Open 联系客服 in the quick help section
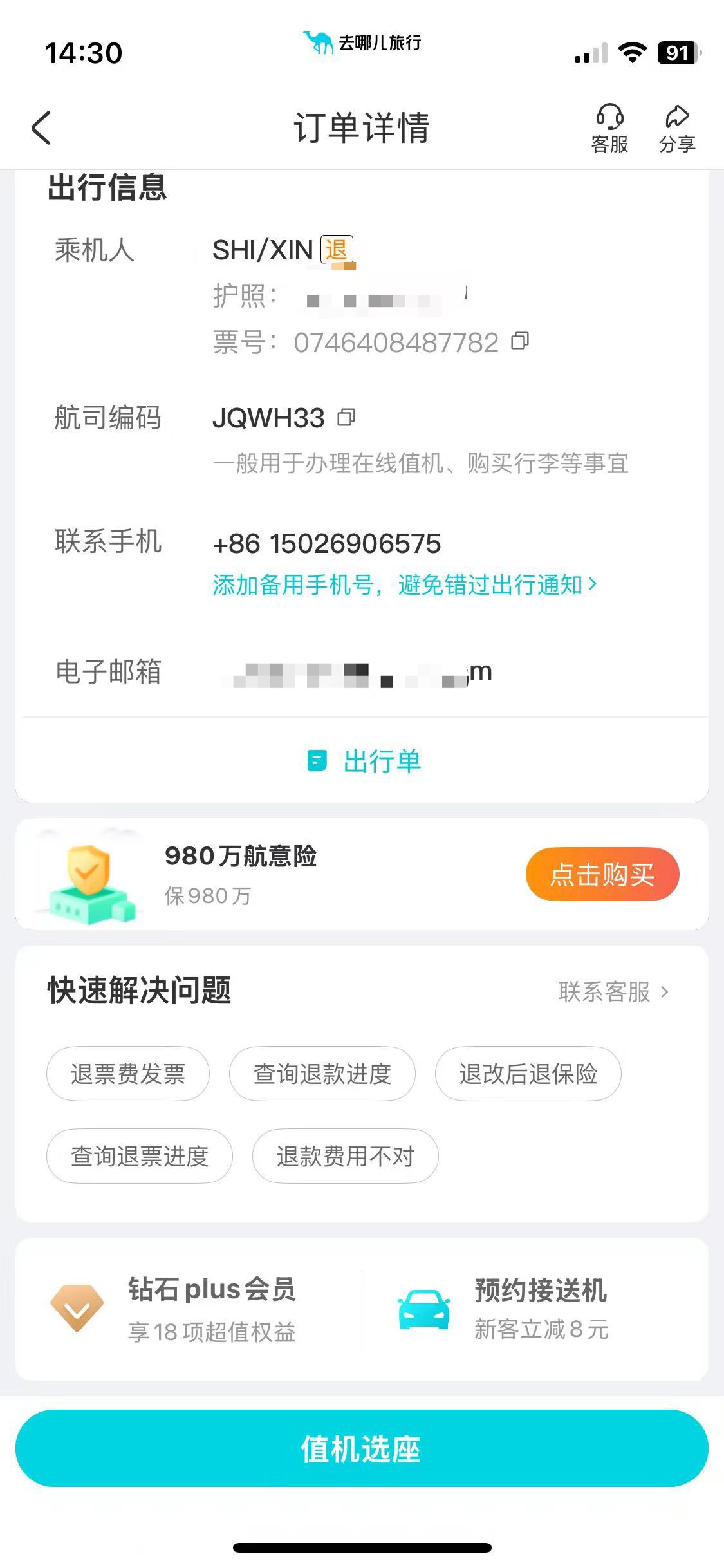Viewport: 724px width, 1568px height. [613, 992]
